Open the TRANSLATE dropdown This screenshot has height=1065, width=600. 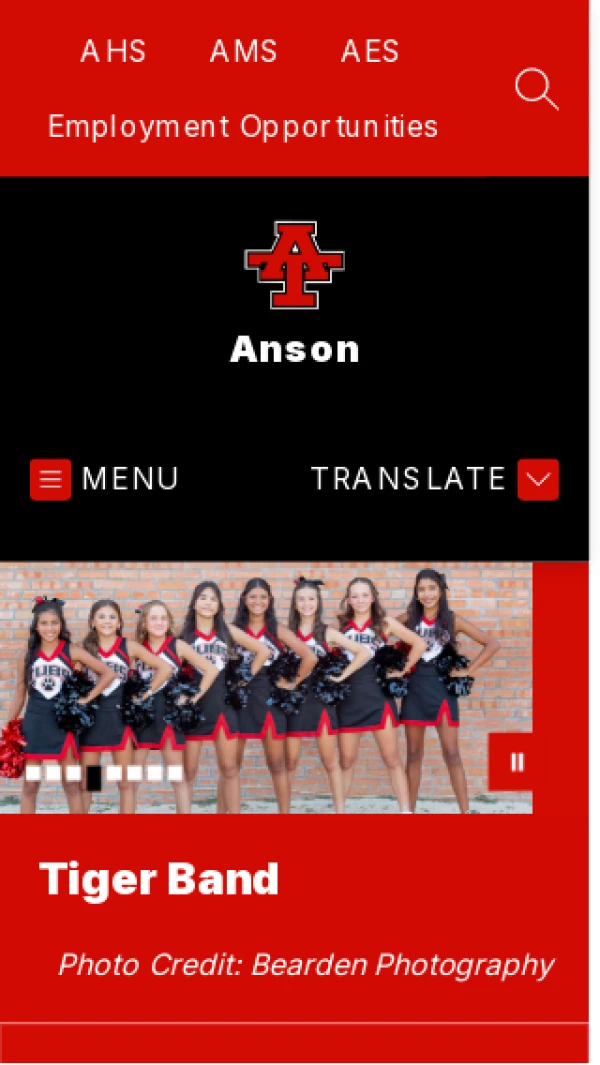click(x=537, y=479)
